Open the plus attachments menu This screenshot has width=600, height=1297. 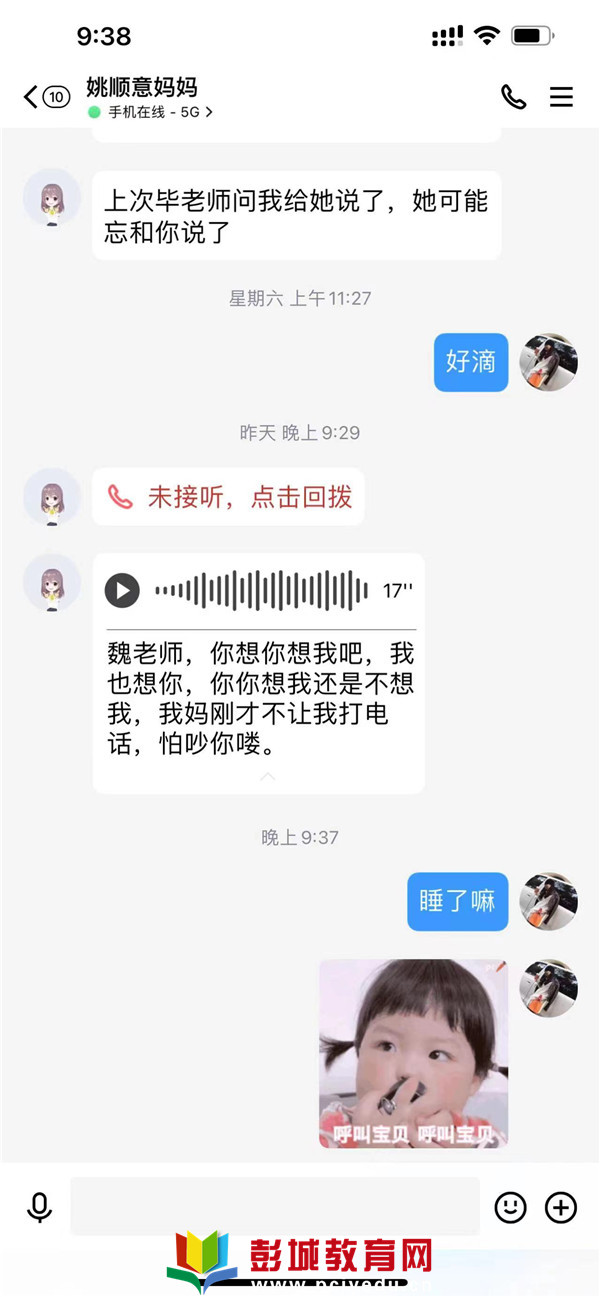(561, 1207)
